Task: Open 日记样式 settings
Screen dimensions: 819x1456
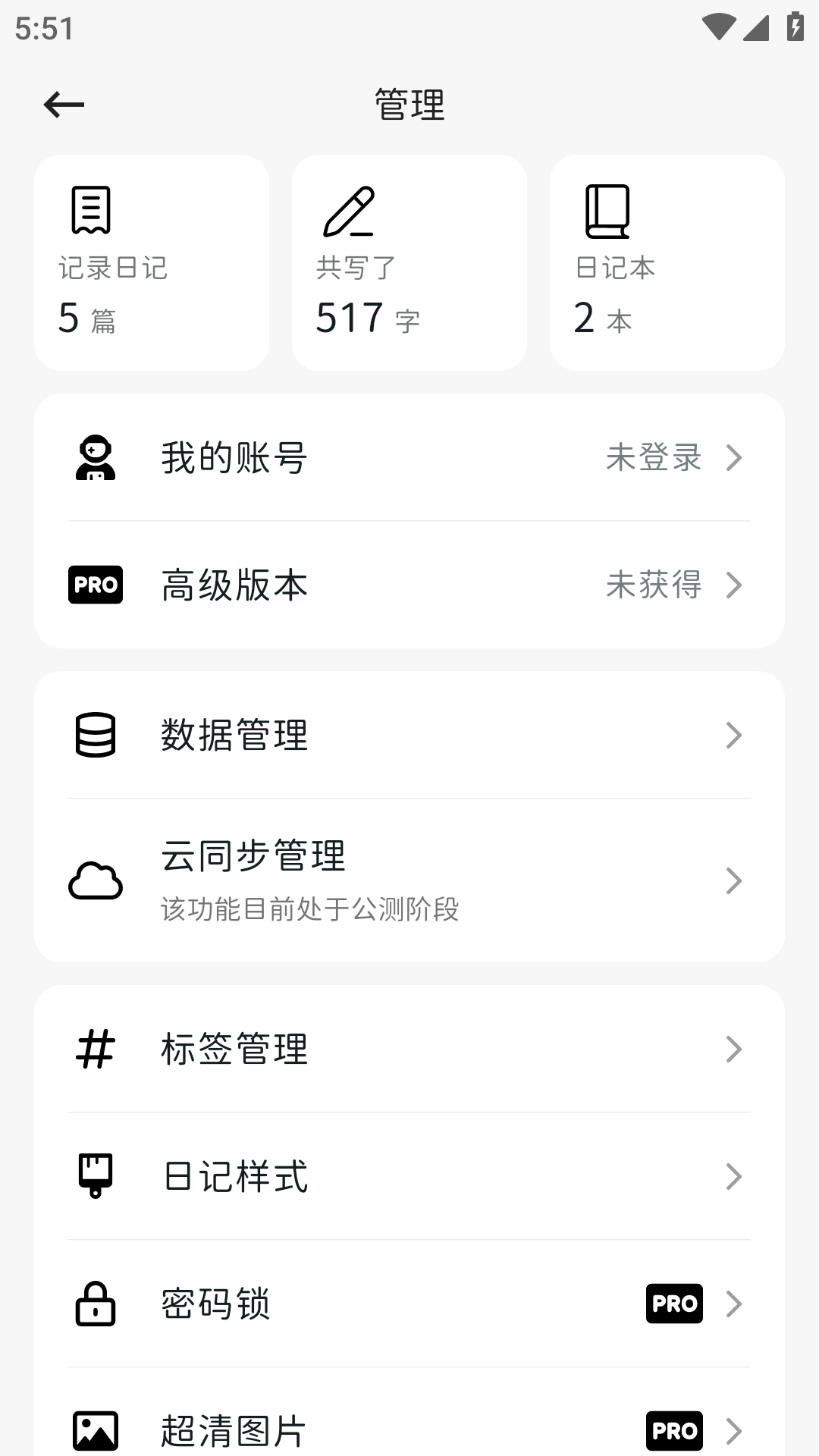Action: coord(409,1176)
